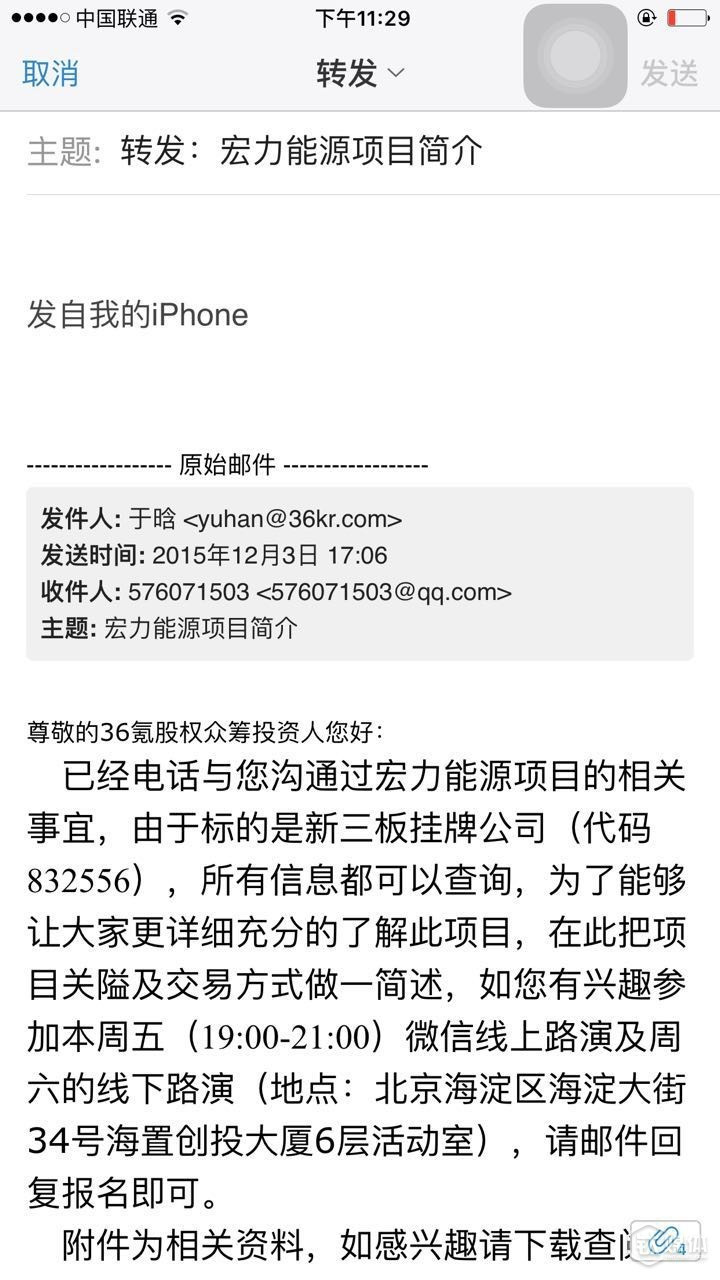This screenshot has height=1280, width=720.
Task: Open the AssistiveTouch floating button
Action: 575,56
